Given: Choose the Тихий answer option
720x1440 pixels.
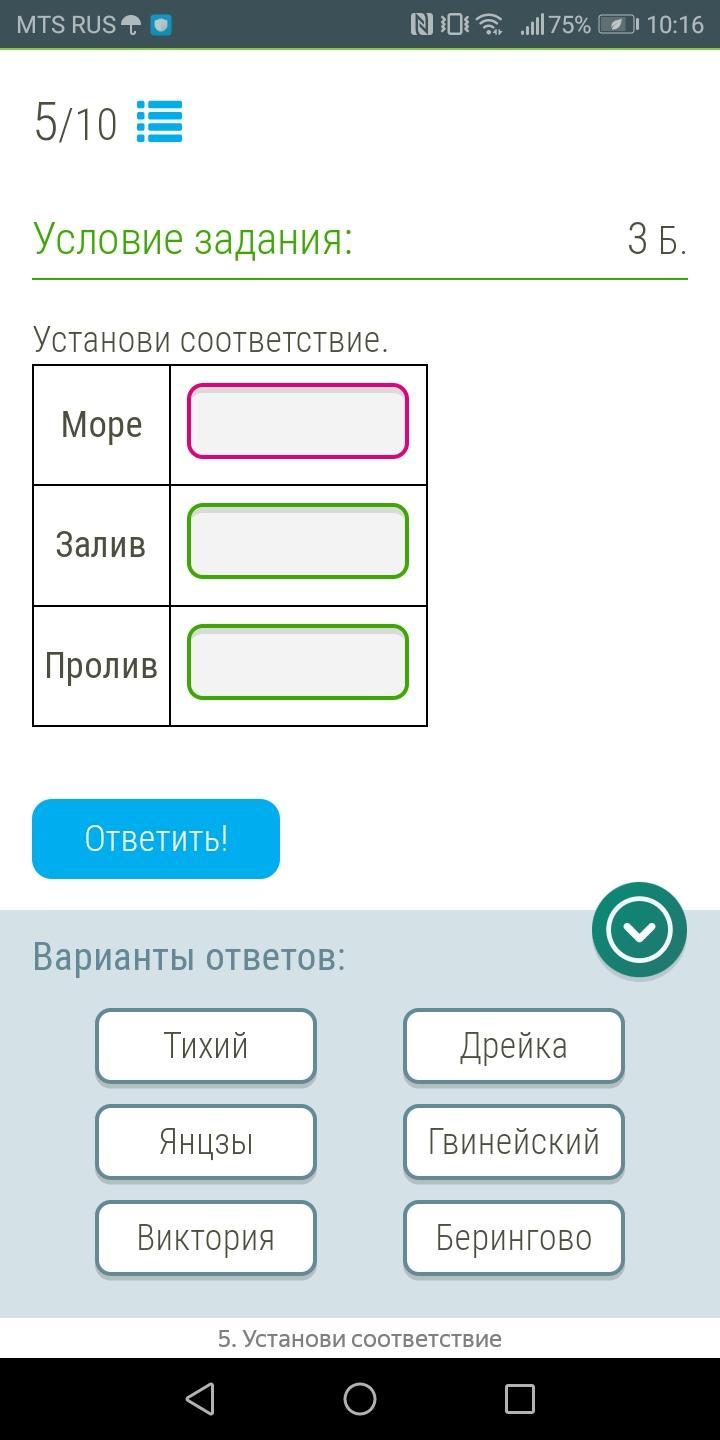Looking at the screenshot, I should [x=206, y=1046].
